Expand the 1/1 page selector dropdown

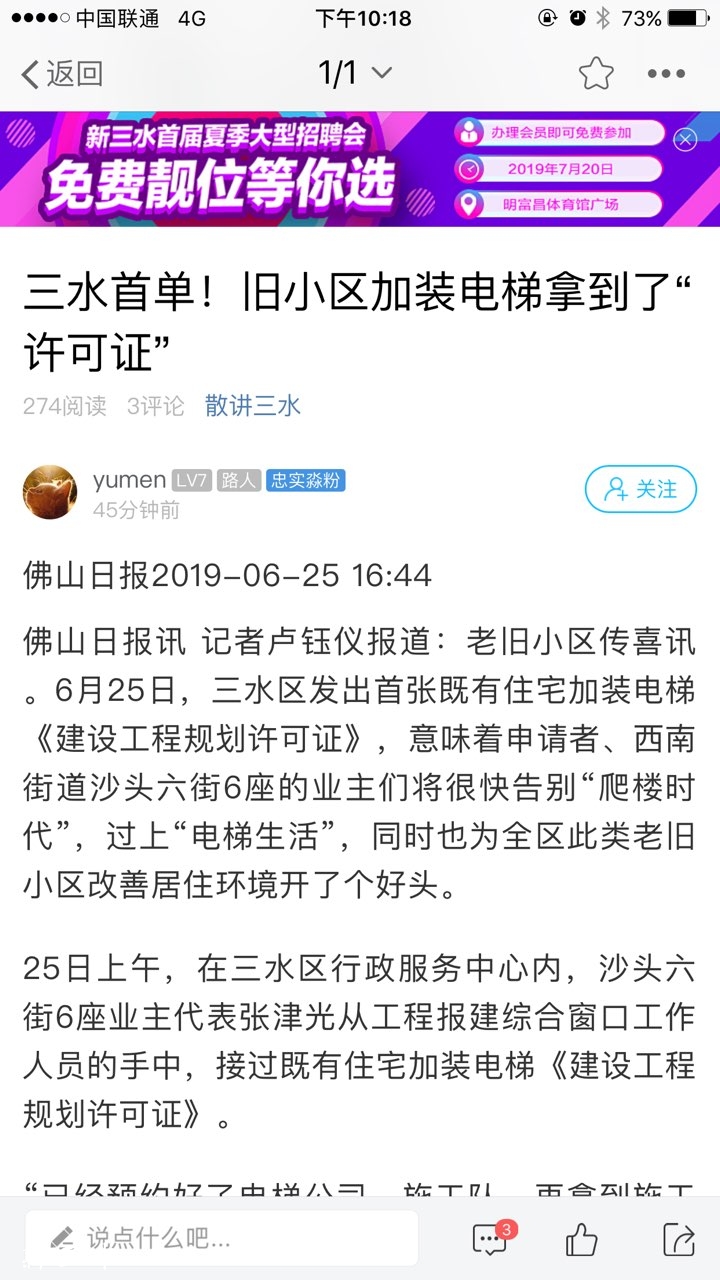point(355,73)
